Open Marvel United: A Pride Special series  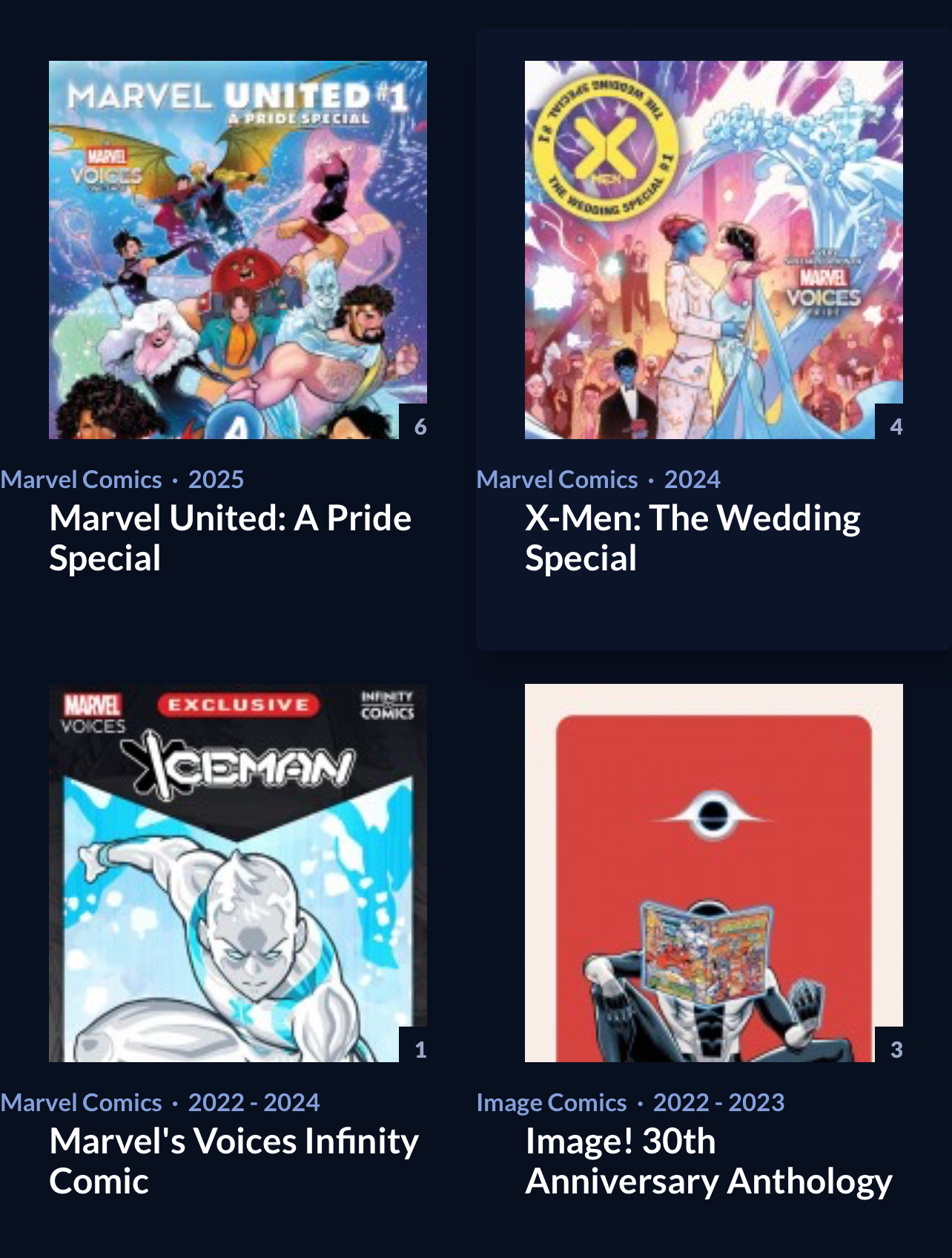coord(230,537)
